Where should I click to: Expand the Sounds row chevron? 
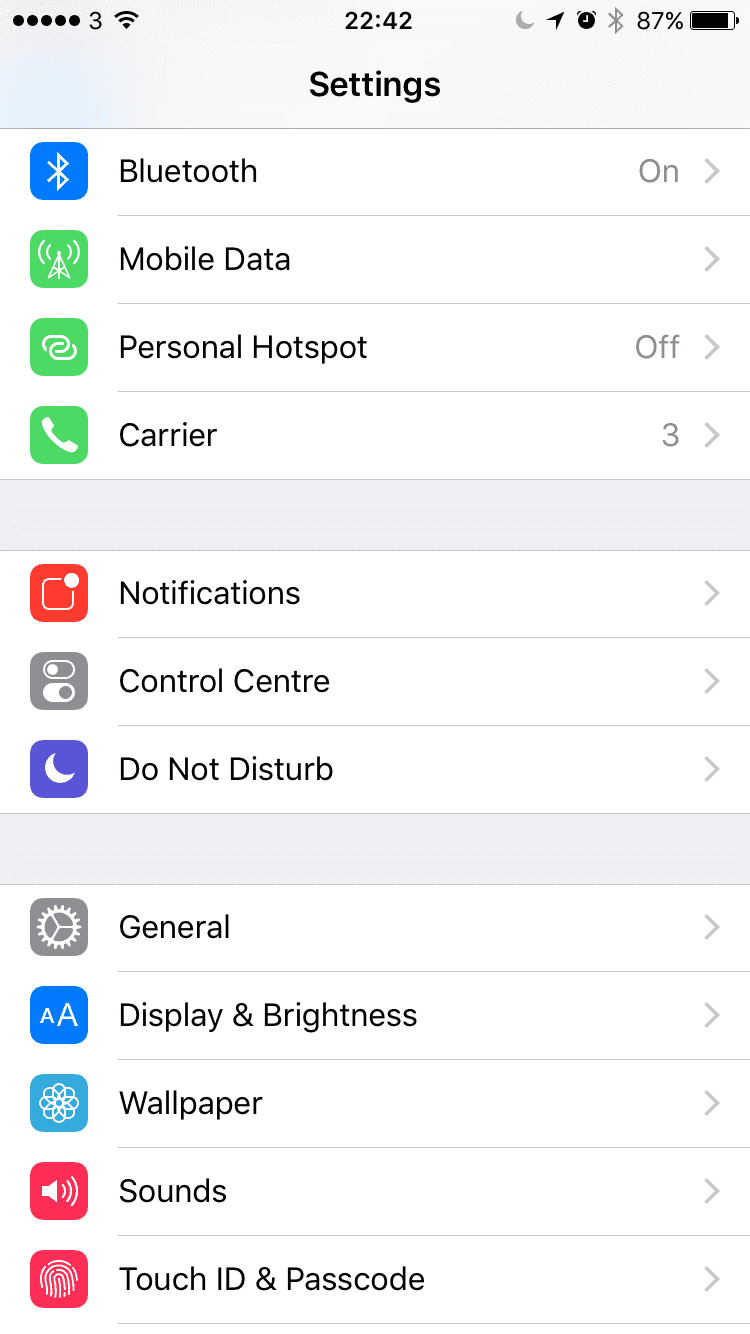coord(711,1191)
